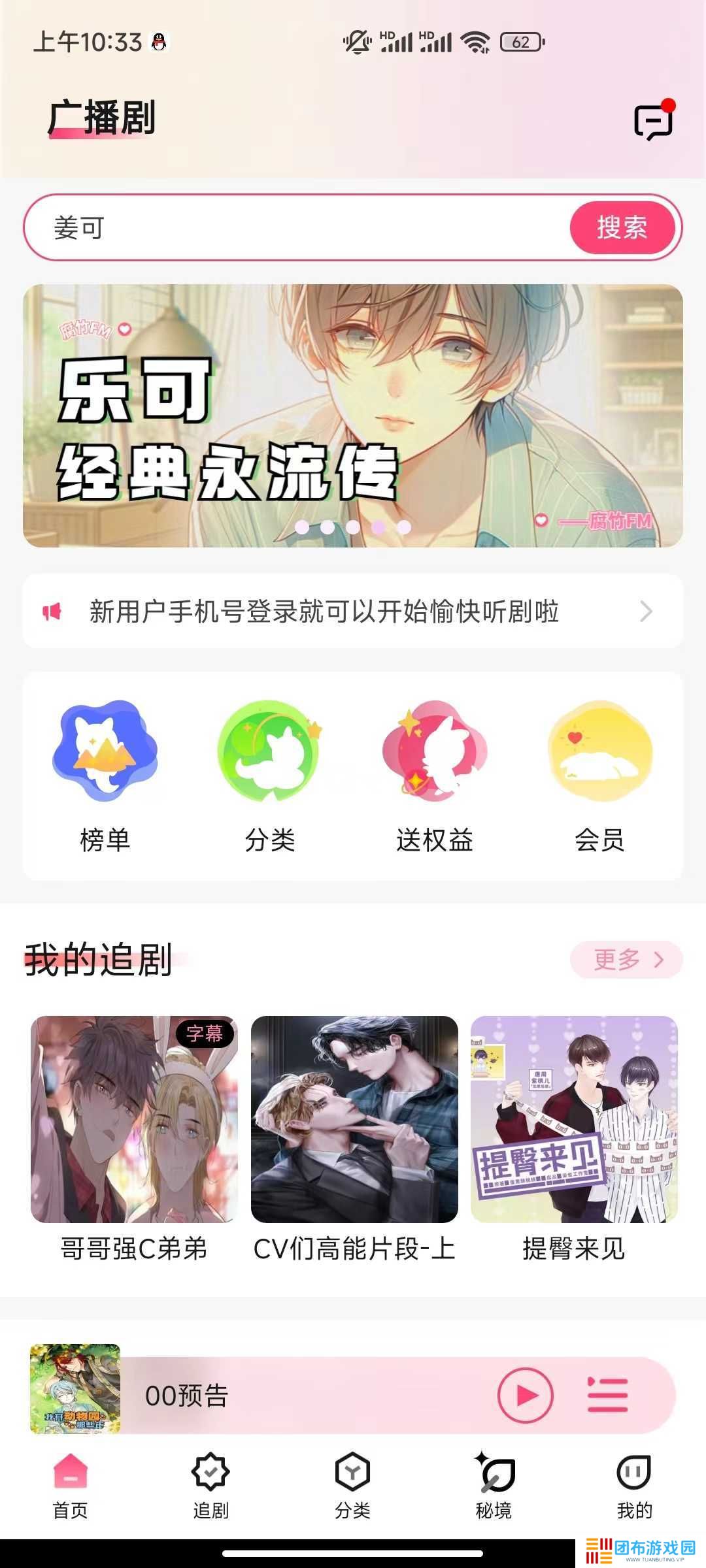
Task: Tap 更多 next to 我的追剧
Action: tap(626, 960)
